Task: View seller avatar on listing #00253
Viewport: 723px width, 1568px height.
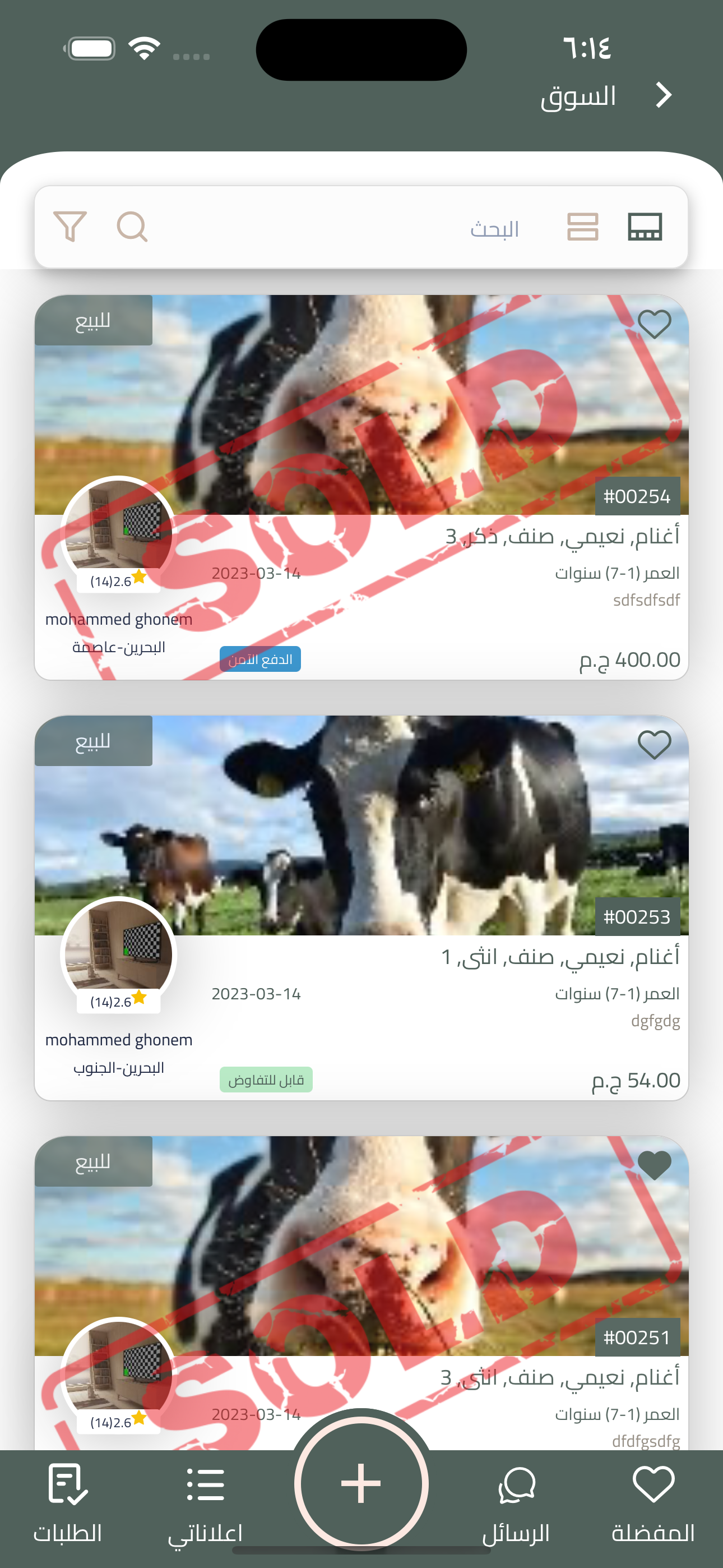Action: 119,954
